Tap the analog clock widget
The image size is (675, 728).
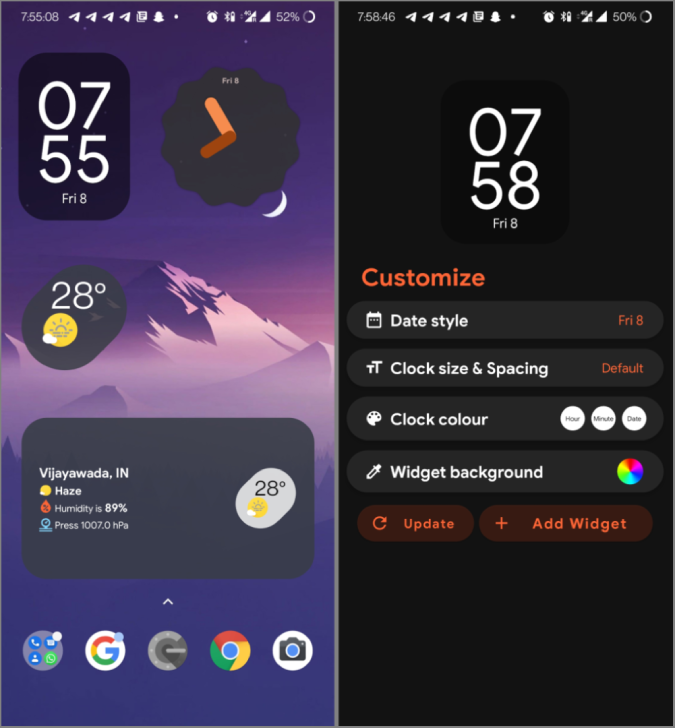(232, 135)
